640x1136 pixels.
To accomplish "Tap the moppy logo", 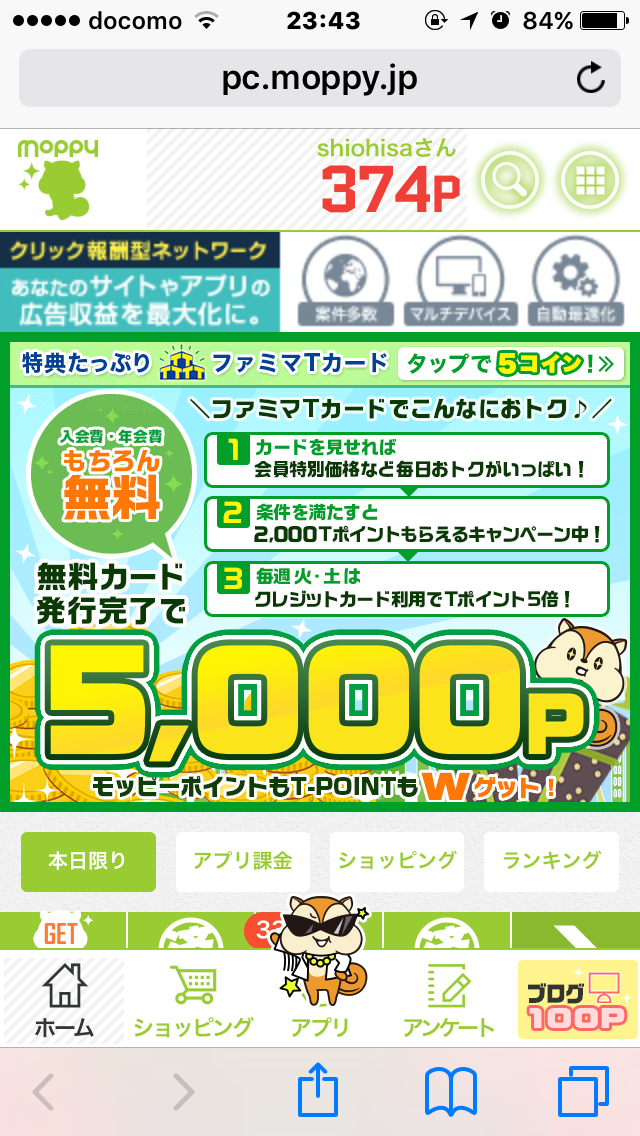I will pos(58,178).
